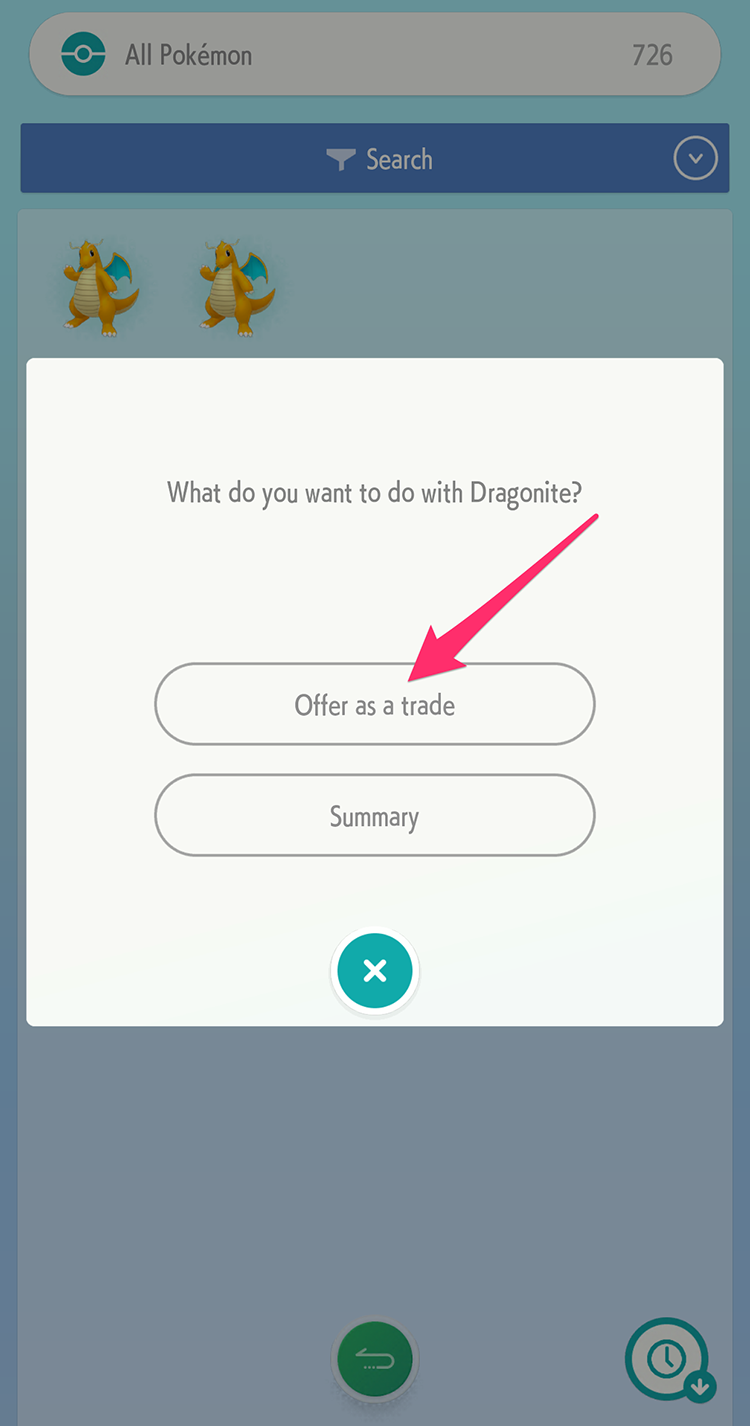
Task: Open the All Pokémon box selector
Action: (375, 54)
